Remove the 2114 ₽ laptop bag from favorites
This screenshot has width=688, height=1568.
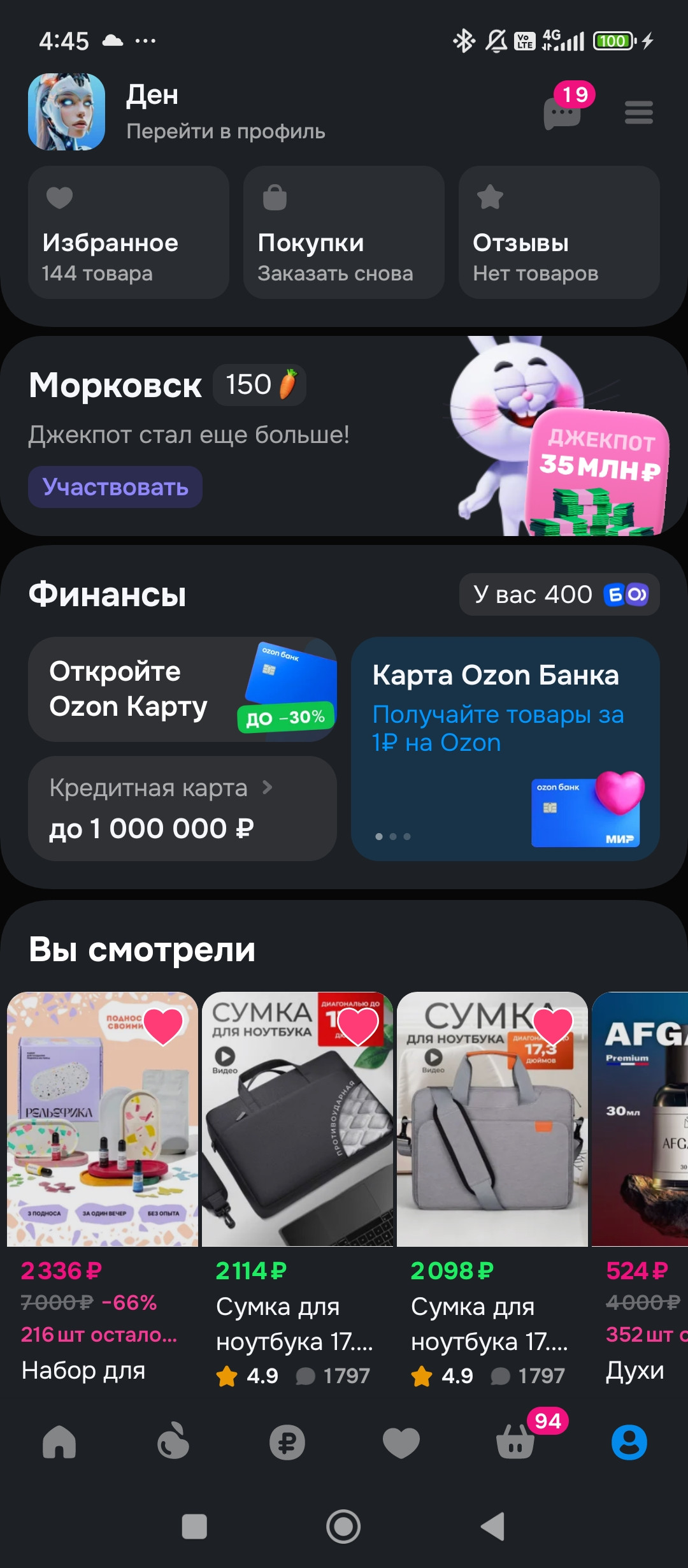pyautogui.click(x=359, y=1026)
